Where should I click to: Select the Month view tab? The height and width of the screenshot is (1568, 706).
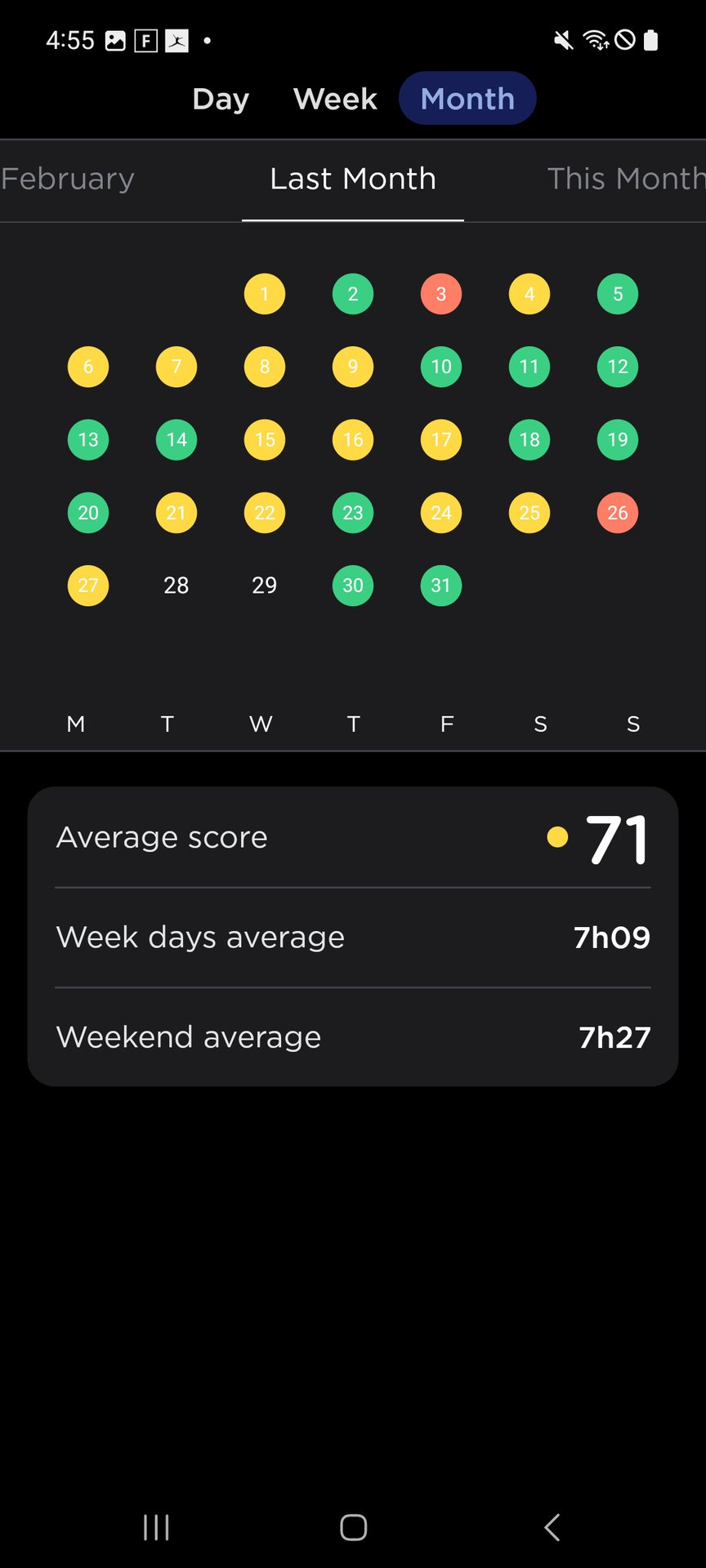(x=467, y=99)
